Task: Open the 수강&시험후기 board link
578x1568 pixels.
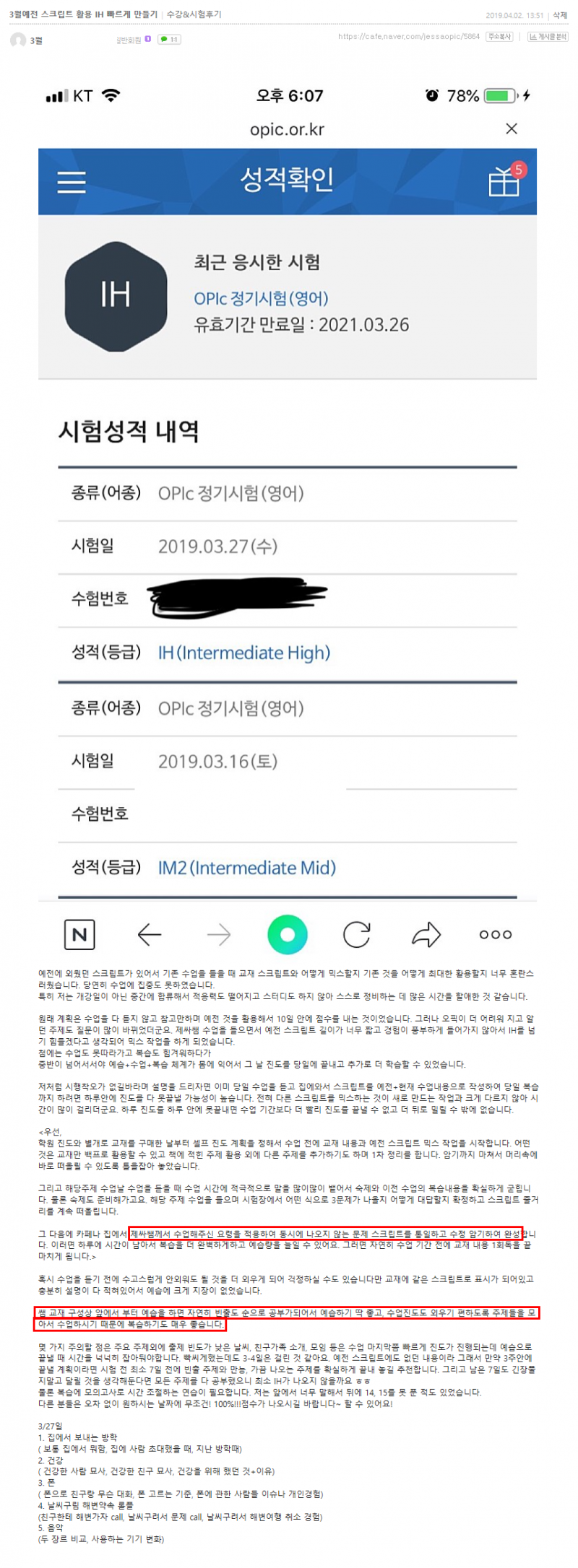Action: (x=194, y=14)
